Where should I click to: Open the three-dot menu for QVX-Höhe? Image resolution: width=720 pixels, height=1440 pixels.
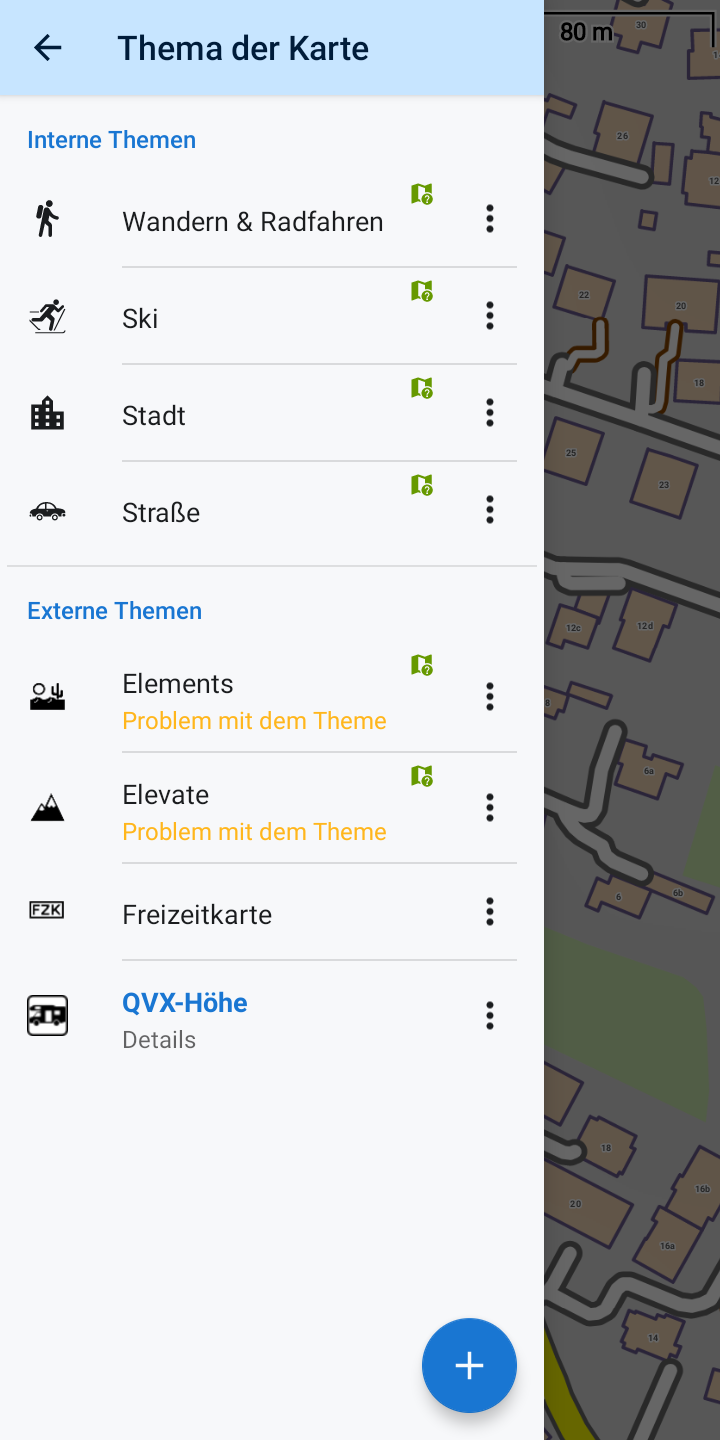point(489,1016)
